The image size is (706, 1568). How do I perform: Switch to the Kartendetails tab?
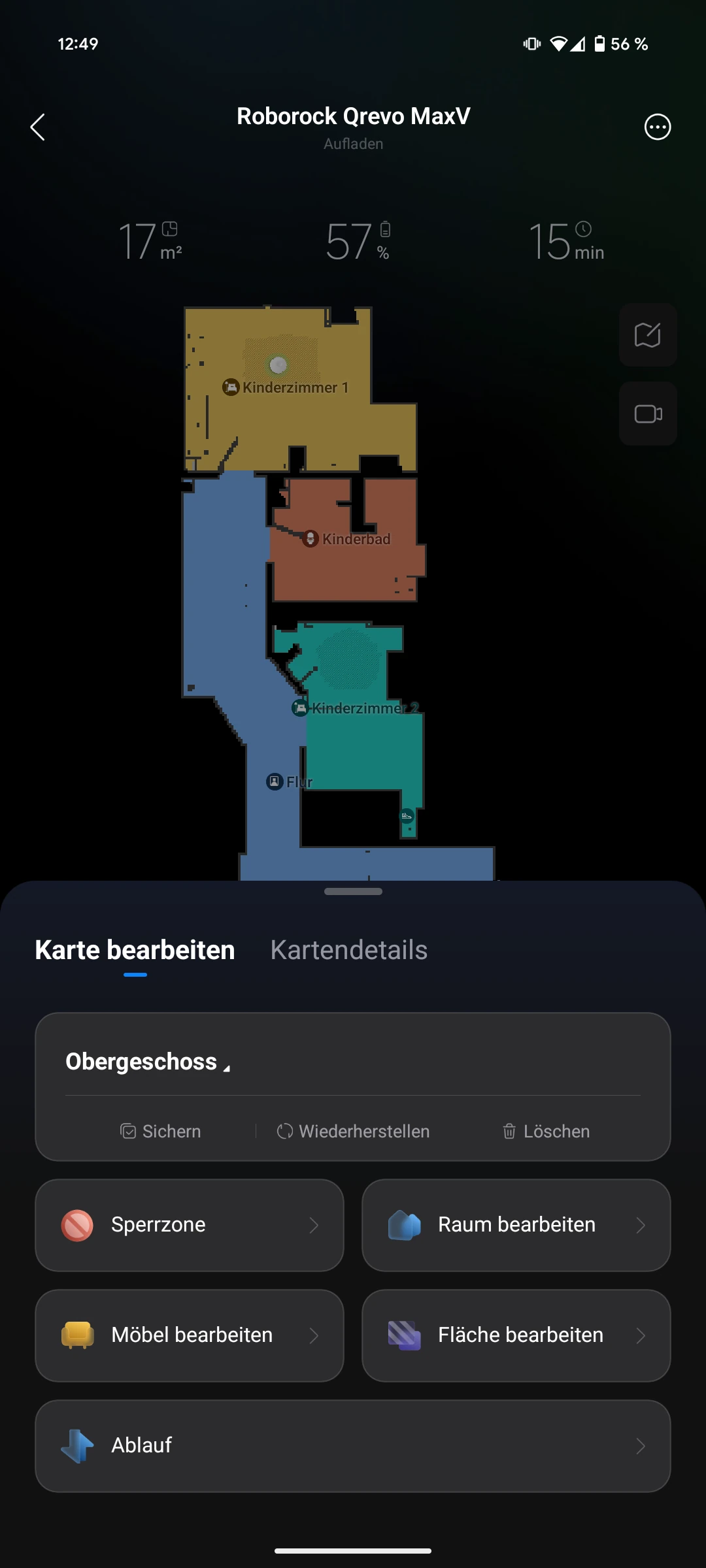click(349, 950)
